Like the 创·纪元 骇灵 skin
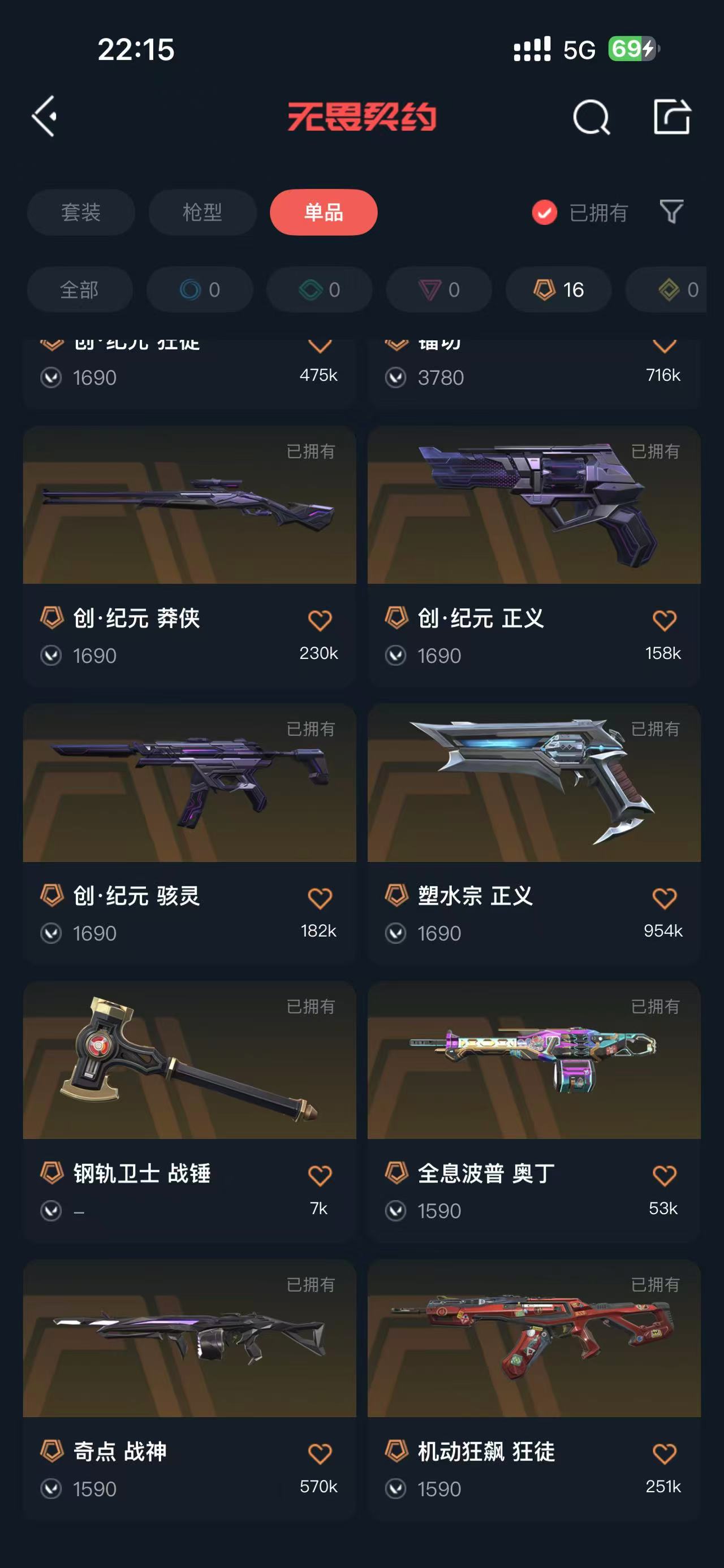The height and width of the screenshot is (1568, 724). pyautogui.click(x=320, y=898)
